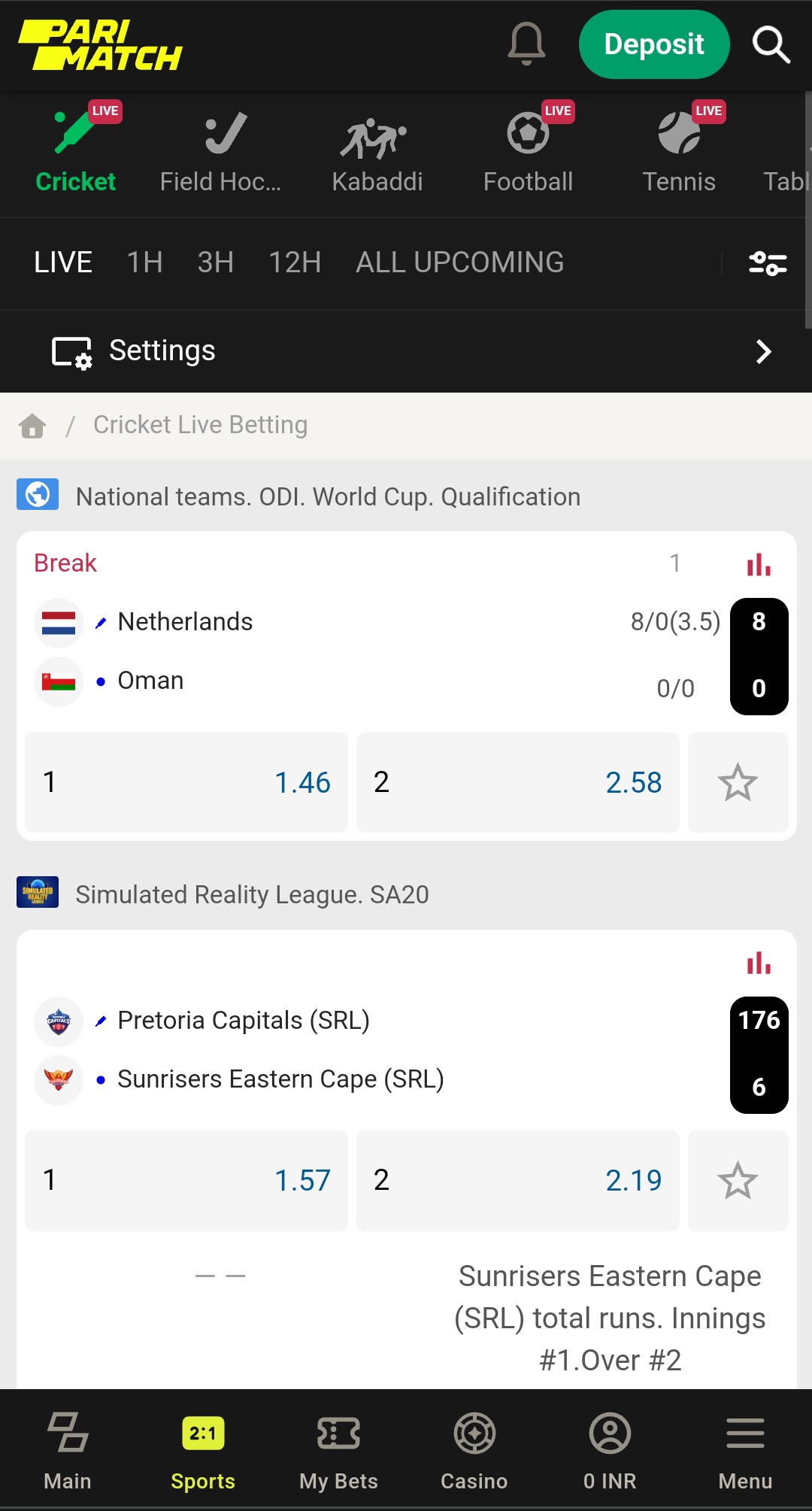Open the notifications bell

526,44
